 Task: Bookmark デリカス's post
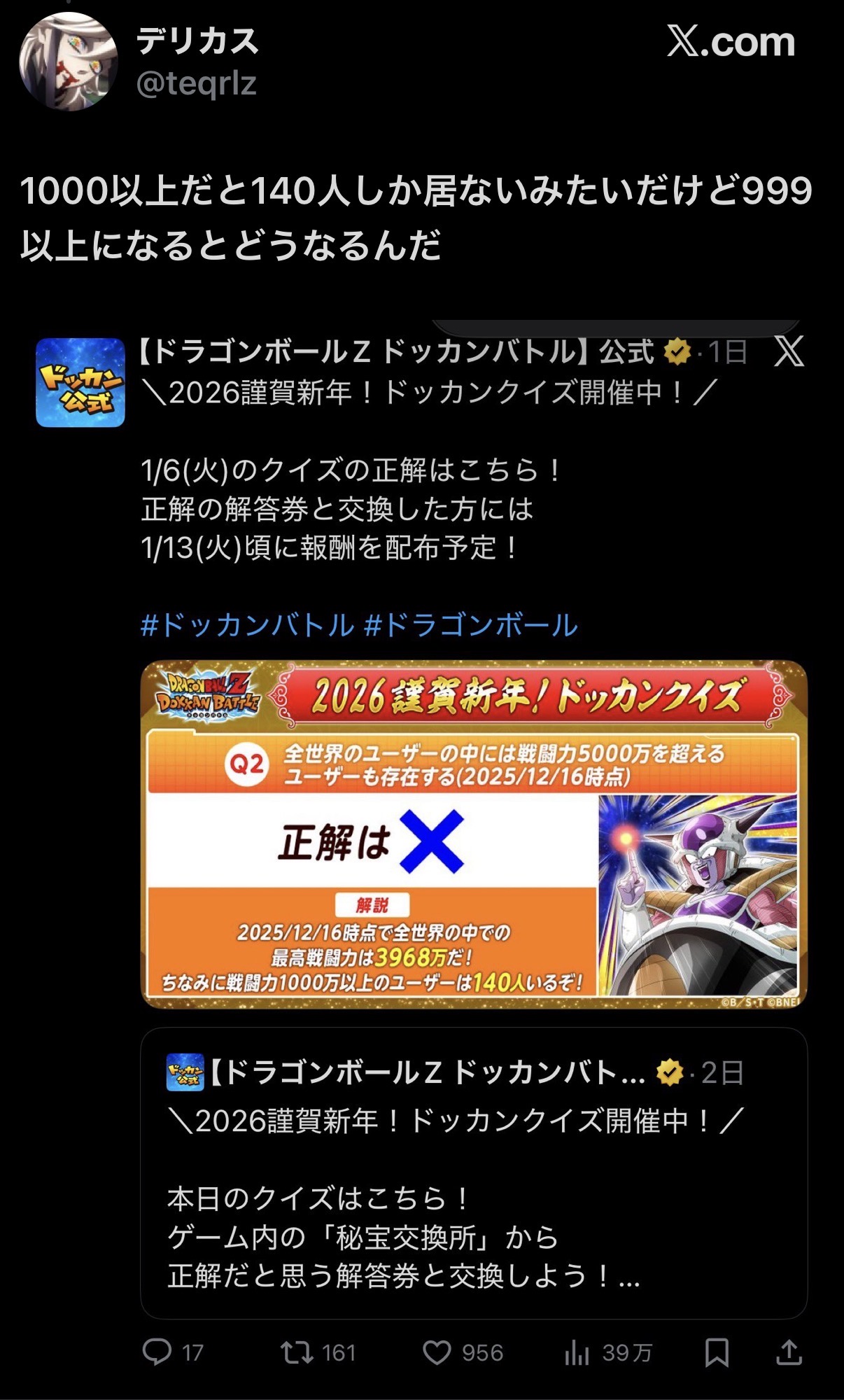click(x=717, y=1352)
